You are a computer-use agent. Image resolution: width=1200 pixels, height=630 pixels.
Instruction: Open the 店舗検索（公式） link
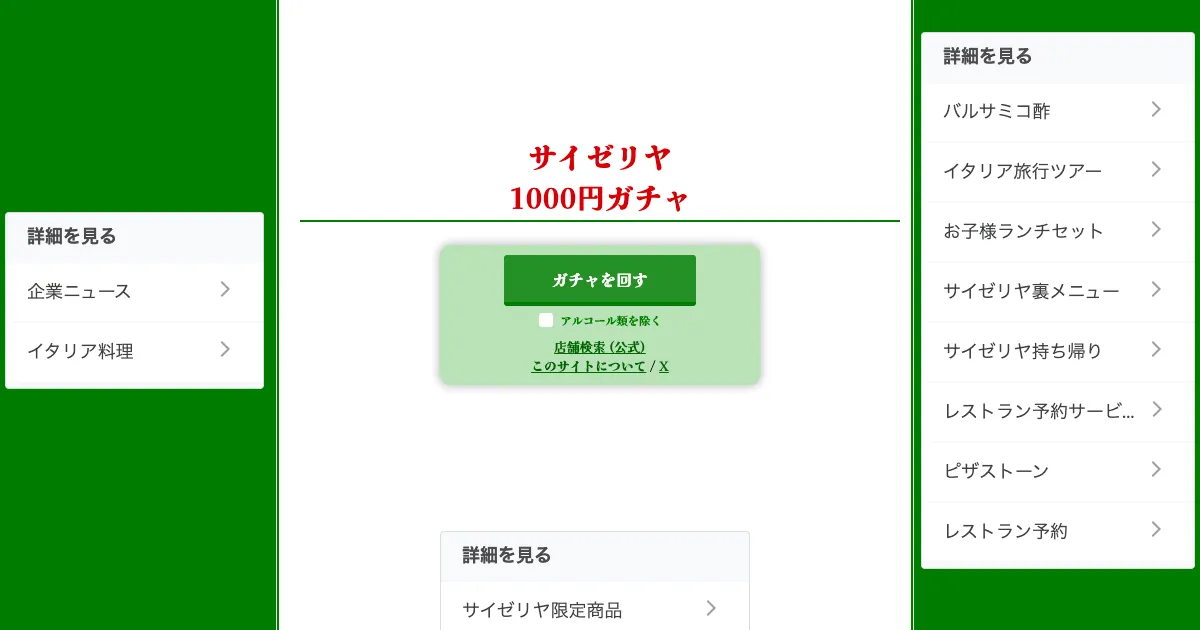599,347
